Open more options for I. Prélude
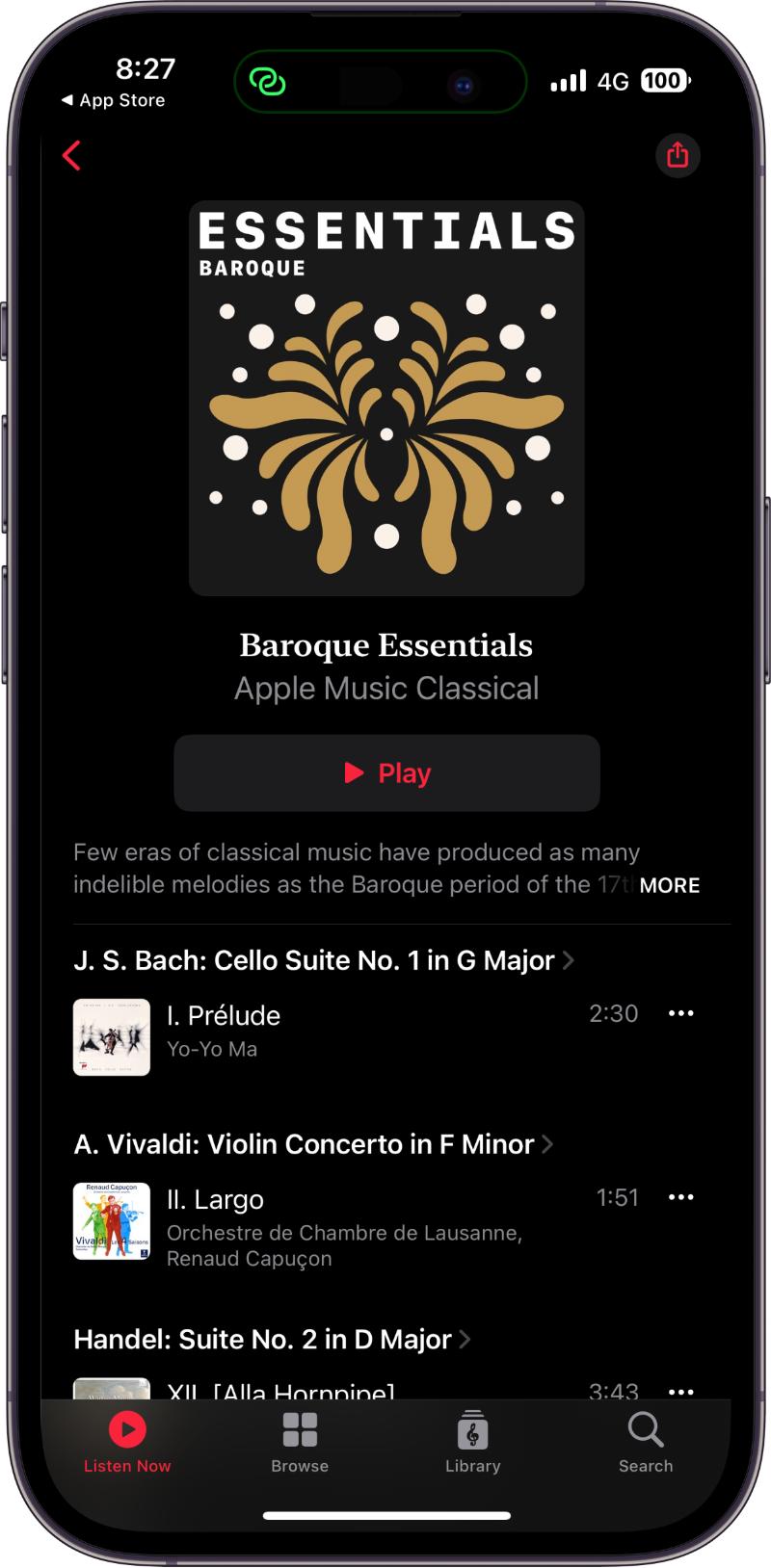The image size is (771, 1568). point(680,1013)
